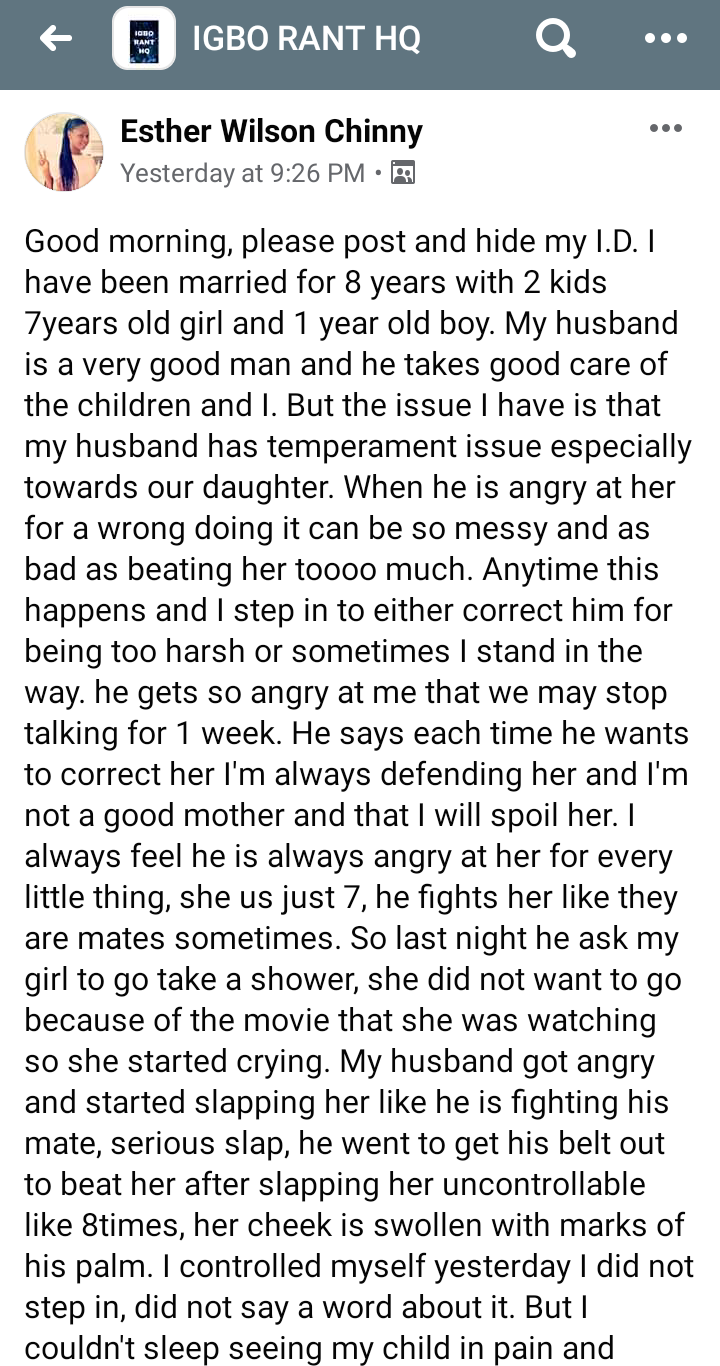
Task: Open Esther Wilson Chinny's profile name link
Action: [x=271, y=131]
